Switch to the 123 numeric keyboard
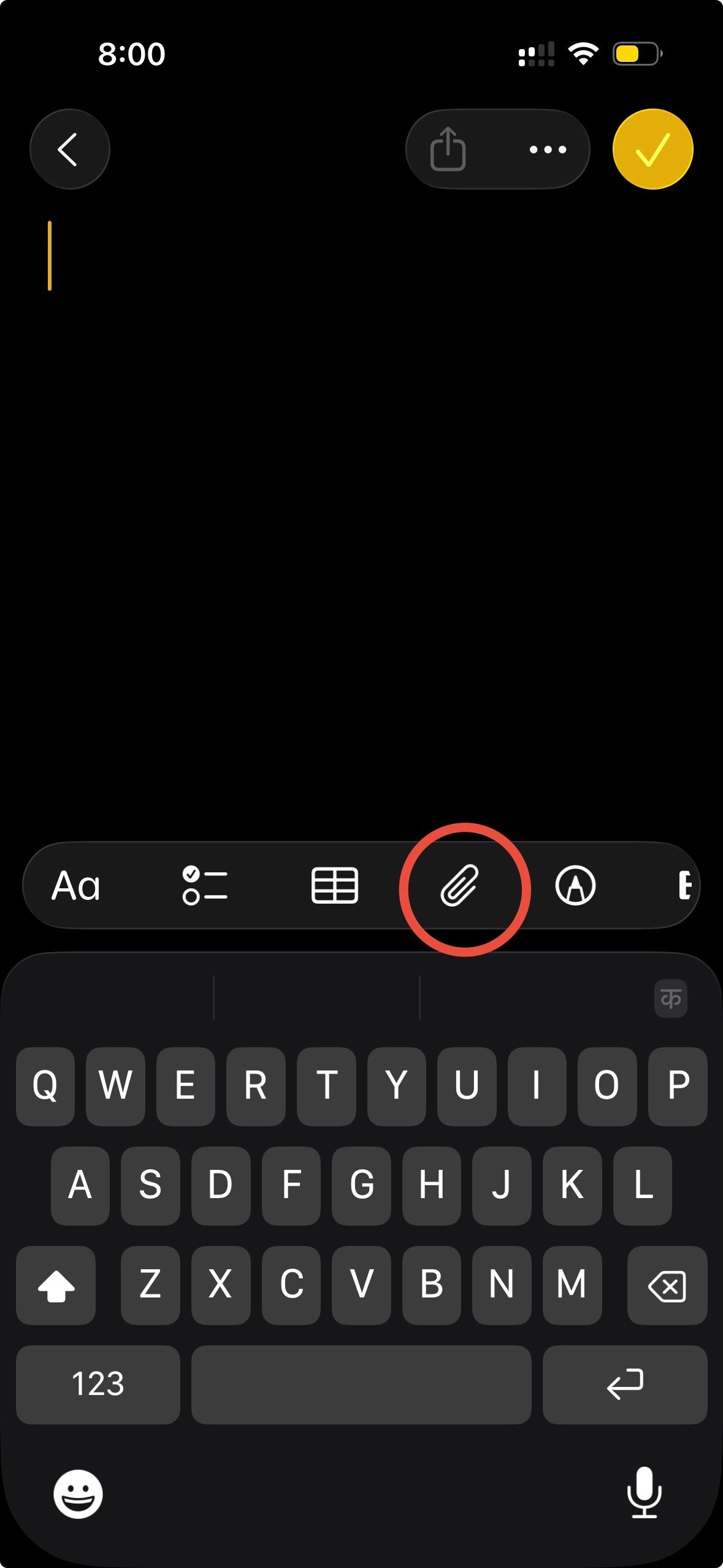 click(98, 1384)
